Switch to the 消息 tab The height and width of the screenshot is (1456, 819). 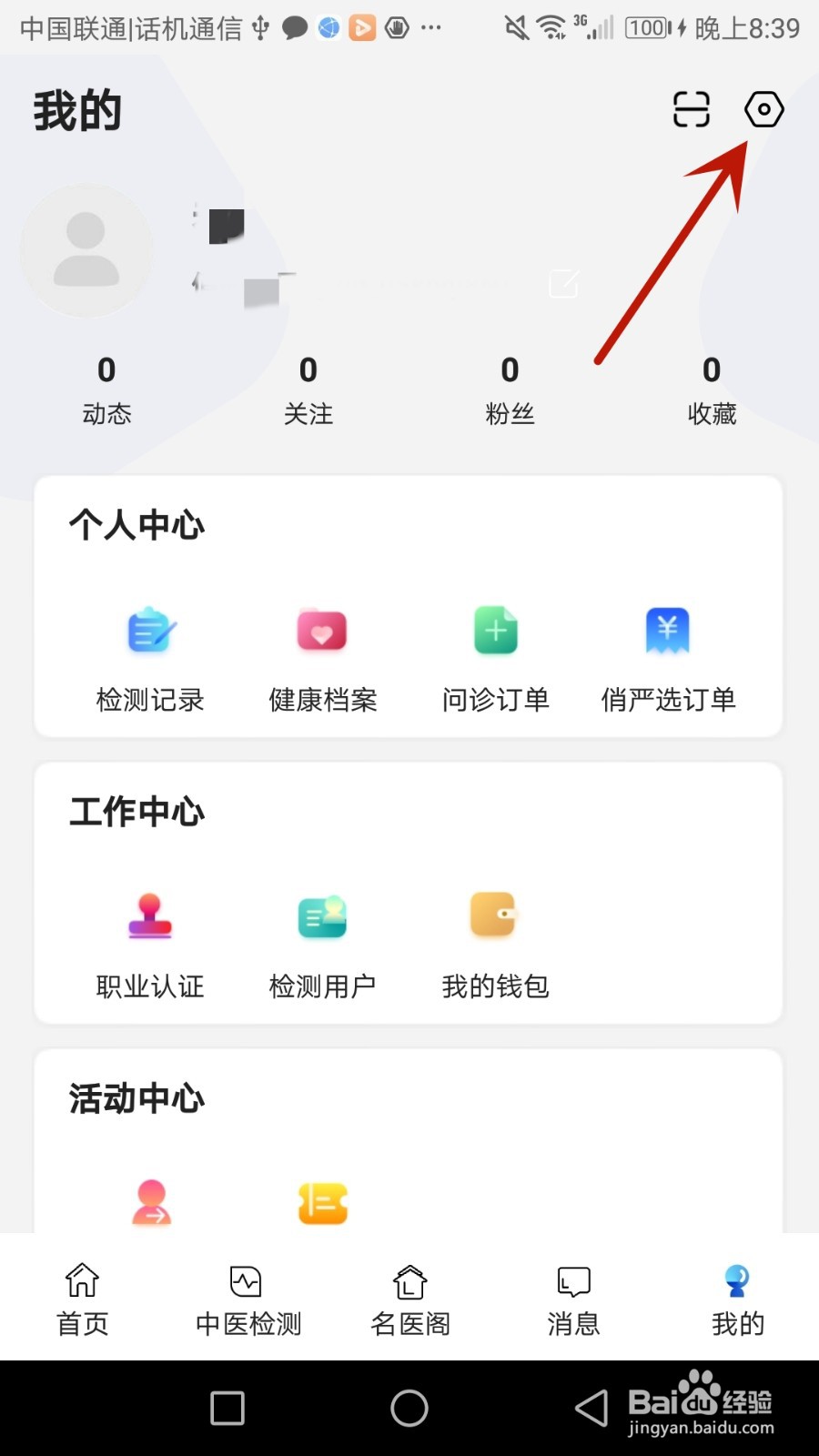(x=573, y=1299)
